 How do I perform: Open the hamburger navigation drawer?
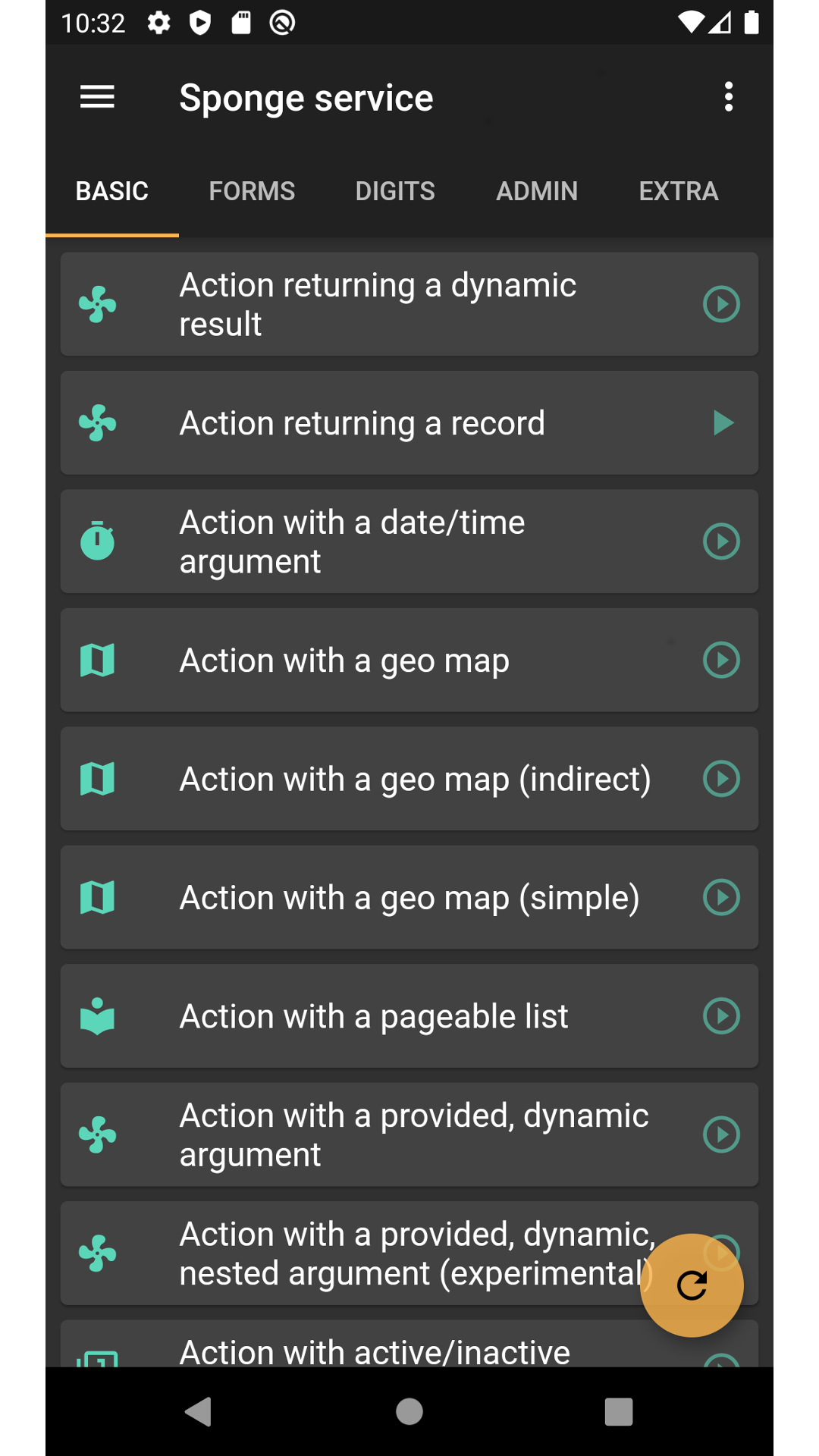coord(97,97)
